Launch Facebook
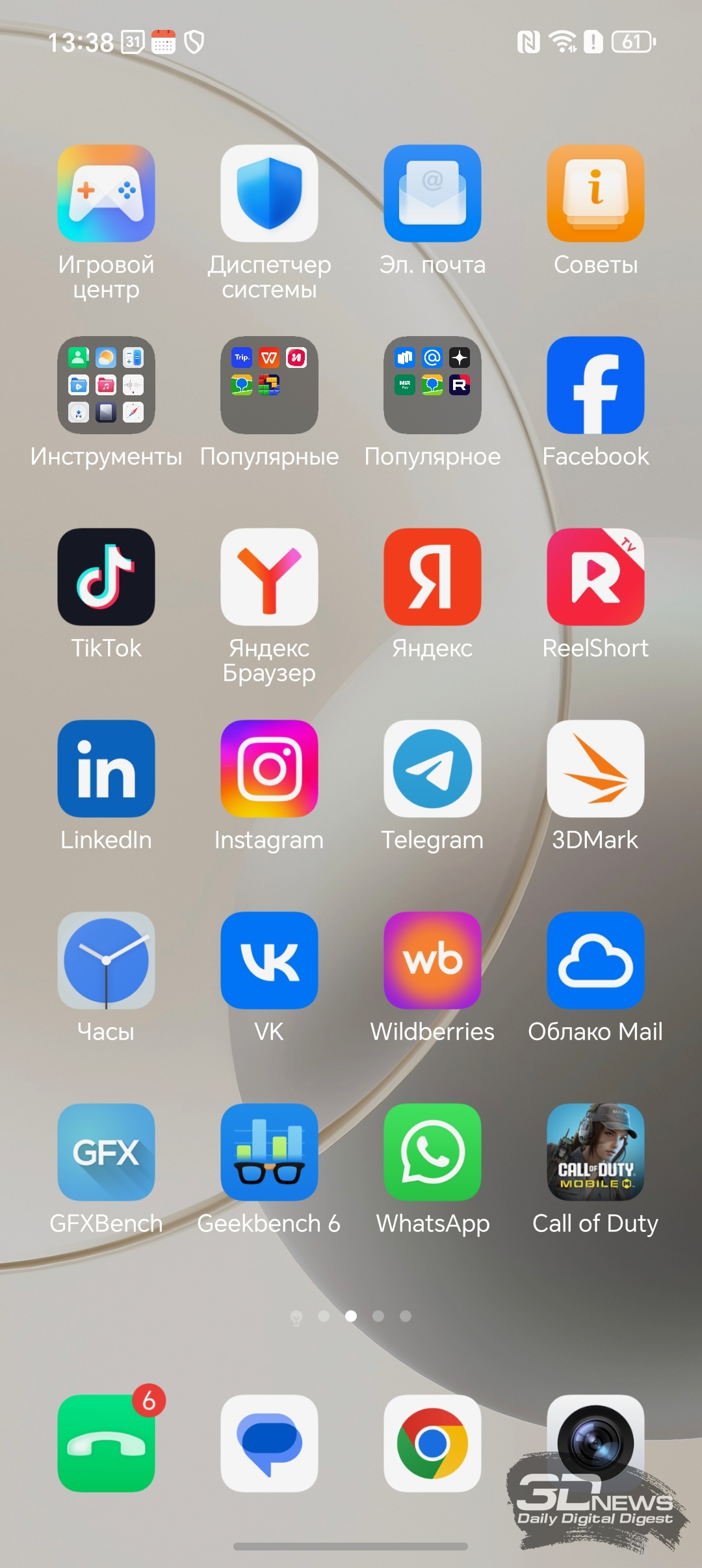Viewport: 702px width, 1568px height. [595, 385]
